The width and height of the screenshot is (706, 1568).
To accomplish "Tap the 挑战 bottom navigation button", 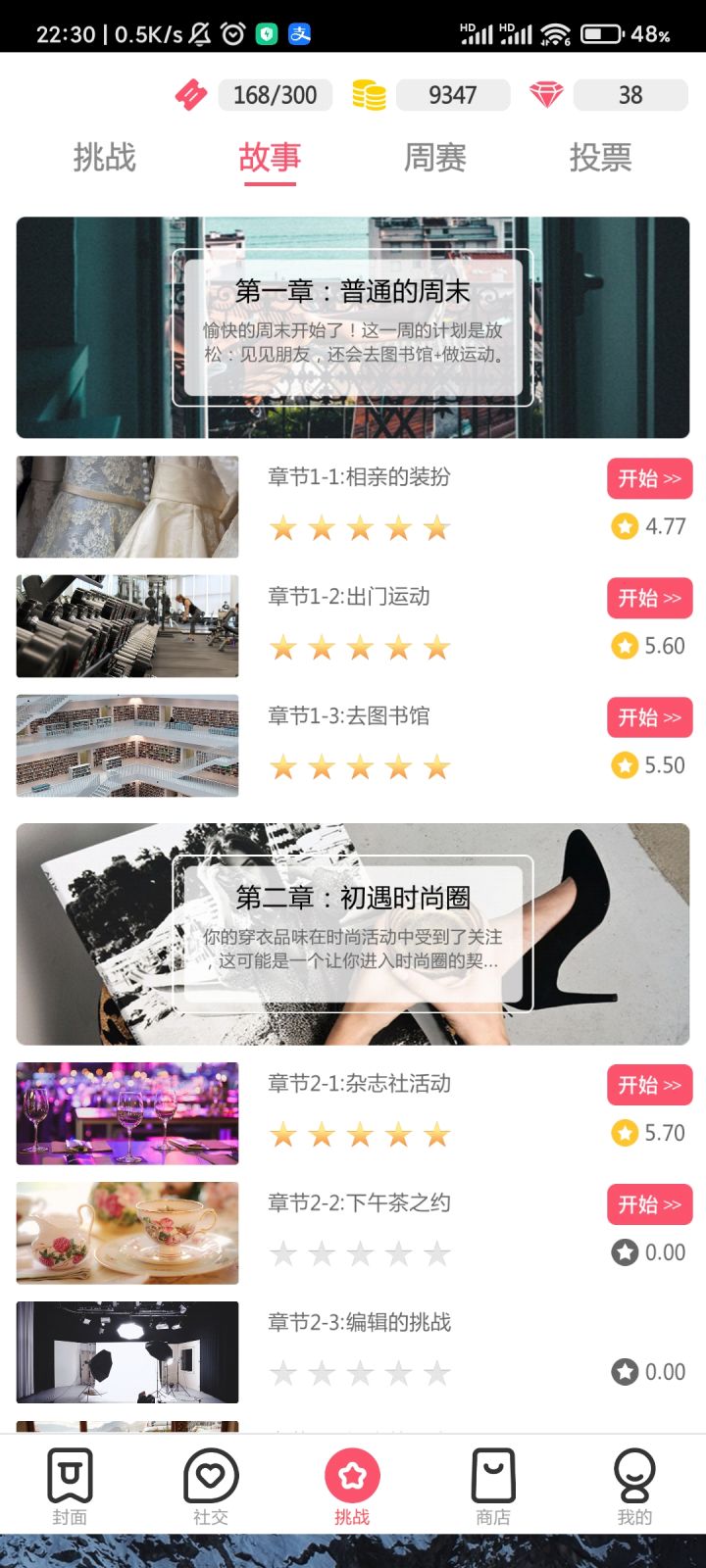I will (x=352, y=1486).
